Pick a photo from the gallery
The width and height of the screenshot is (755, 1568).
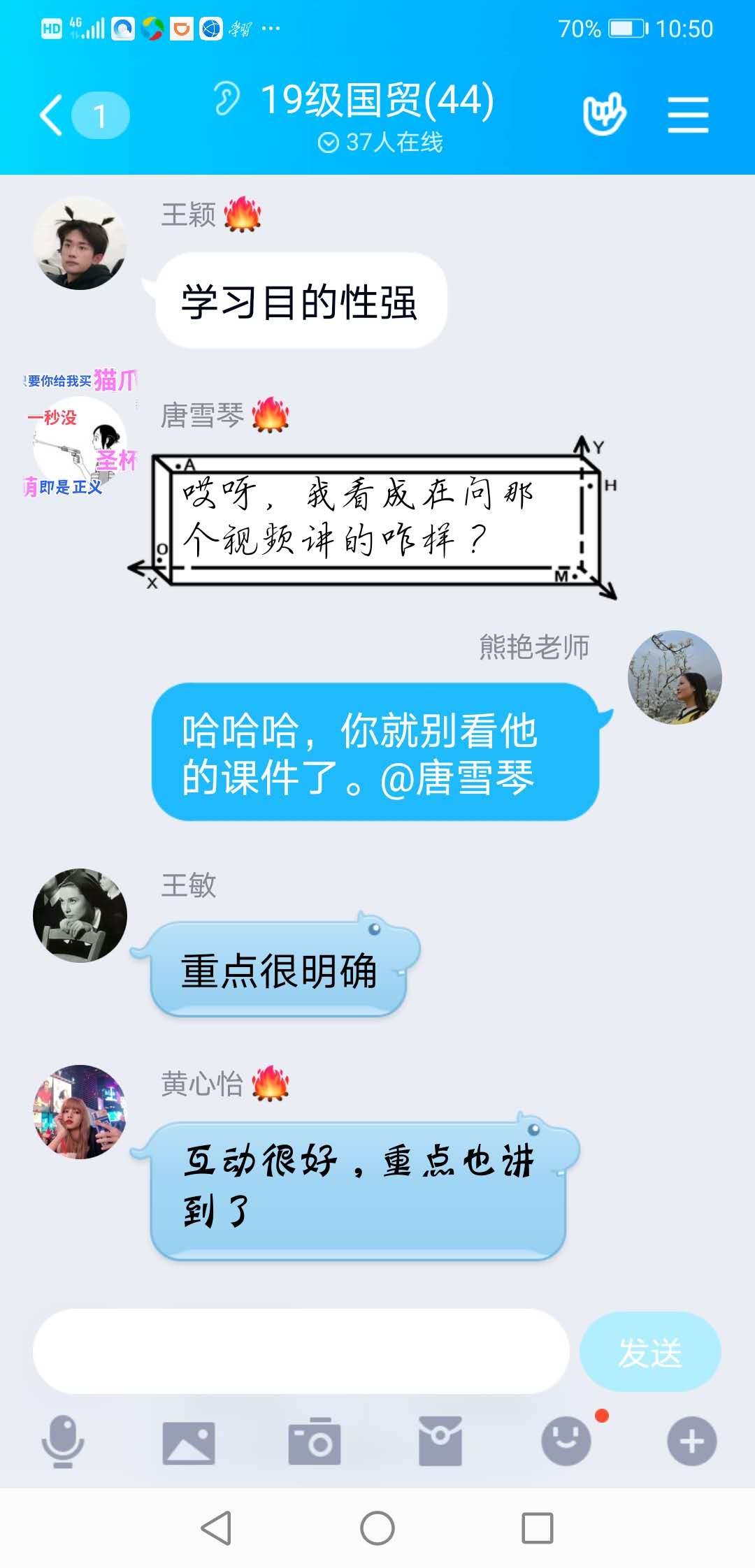[189, 1442]
